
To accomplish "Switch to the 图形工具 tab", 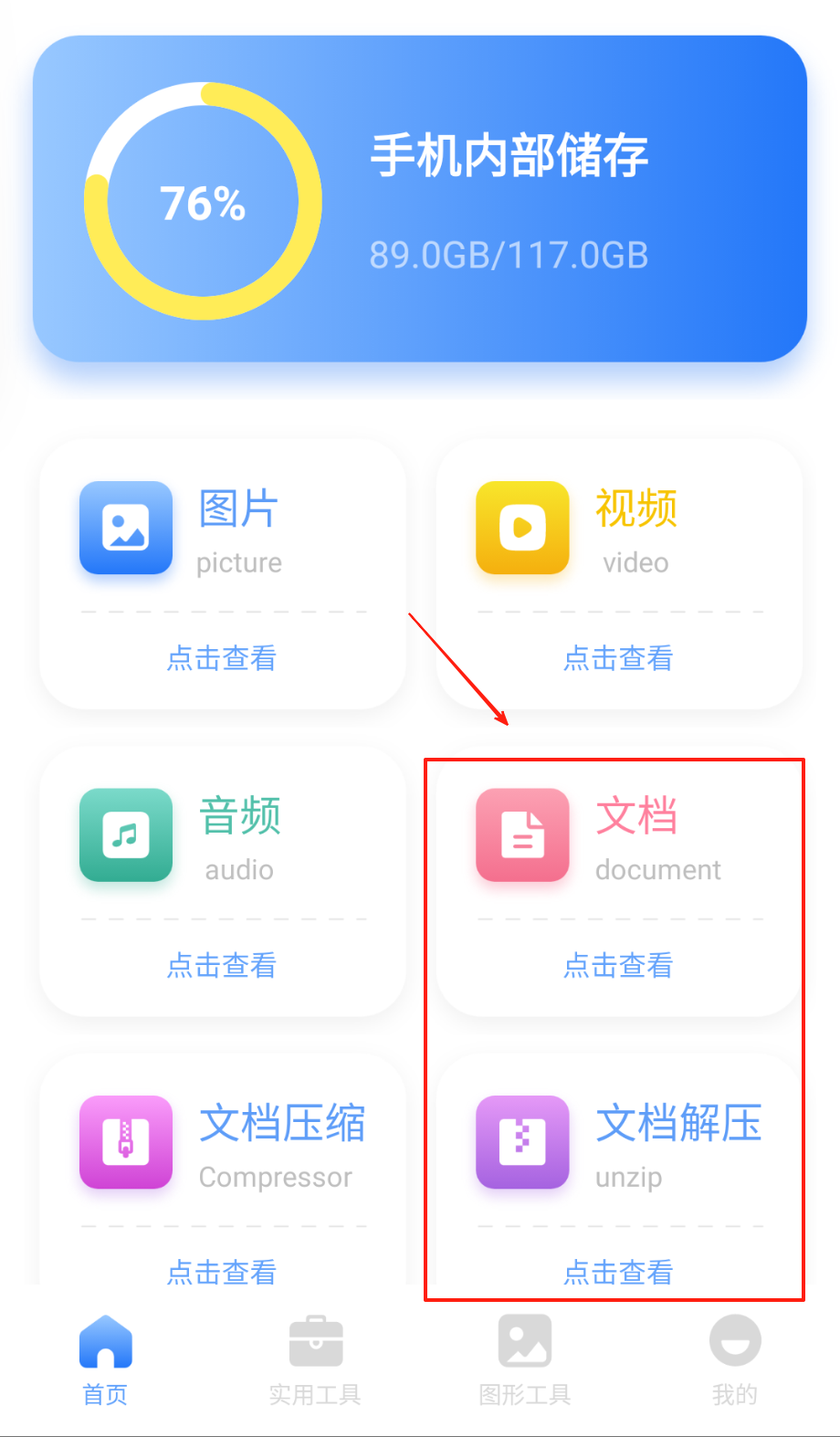I will (525, 1359).
